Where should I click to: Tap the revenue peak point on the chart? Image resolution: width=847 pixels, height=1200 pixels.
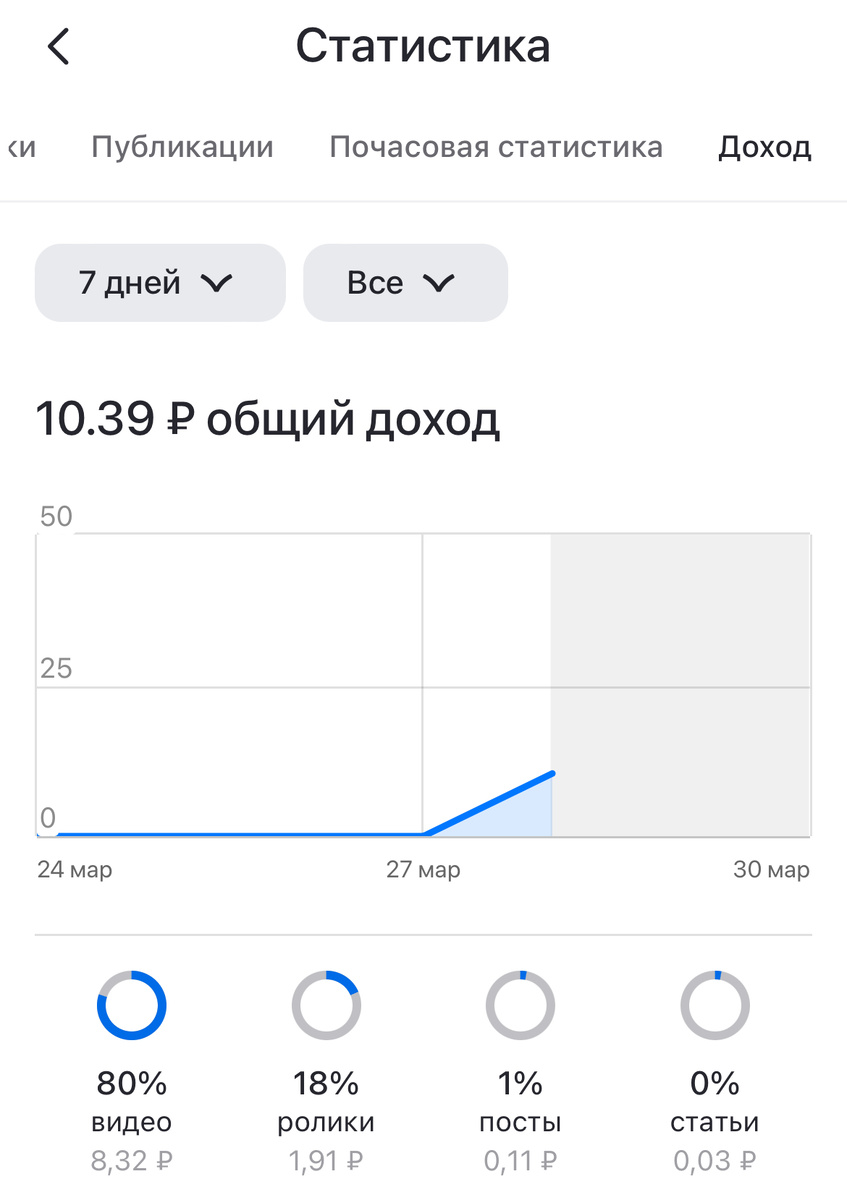tap(553, 773)
